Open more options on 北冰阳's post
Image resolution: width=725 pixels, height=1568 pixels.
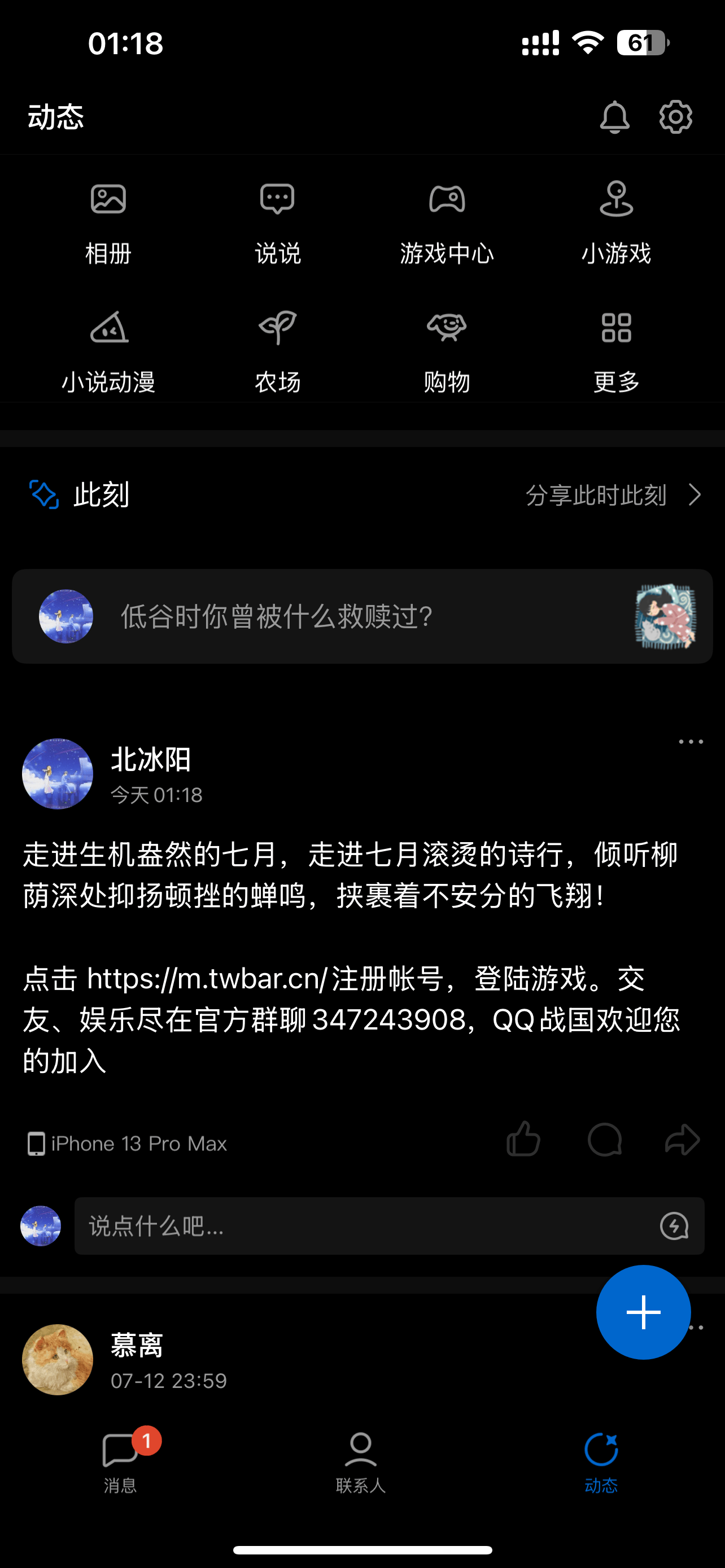[691, 742]
